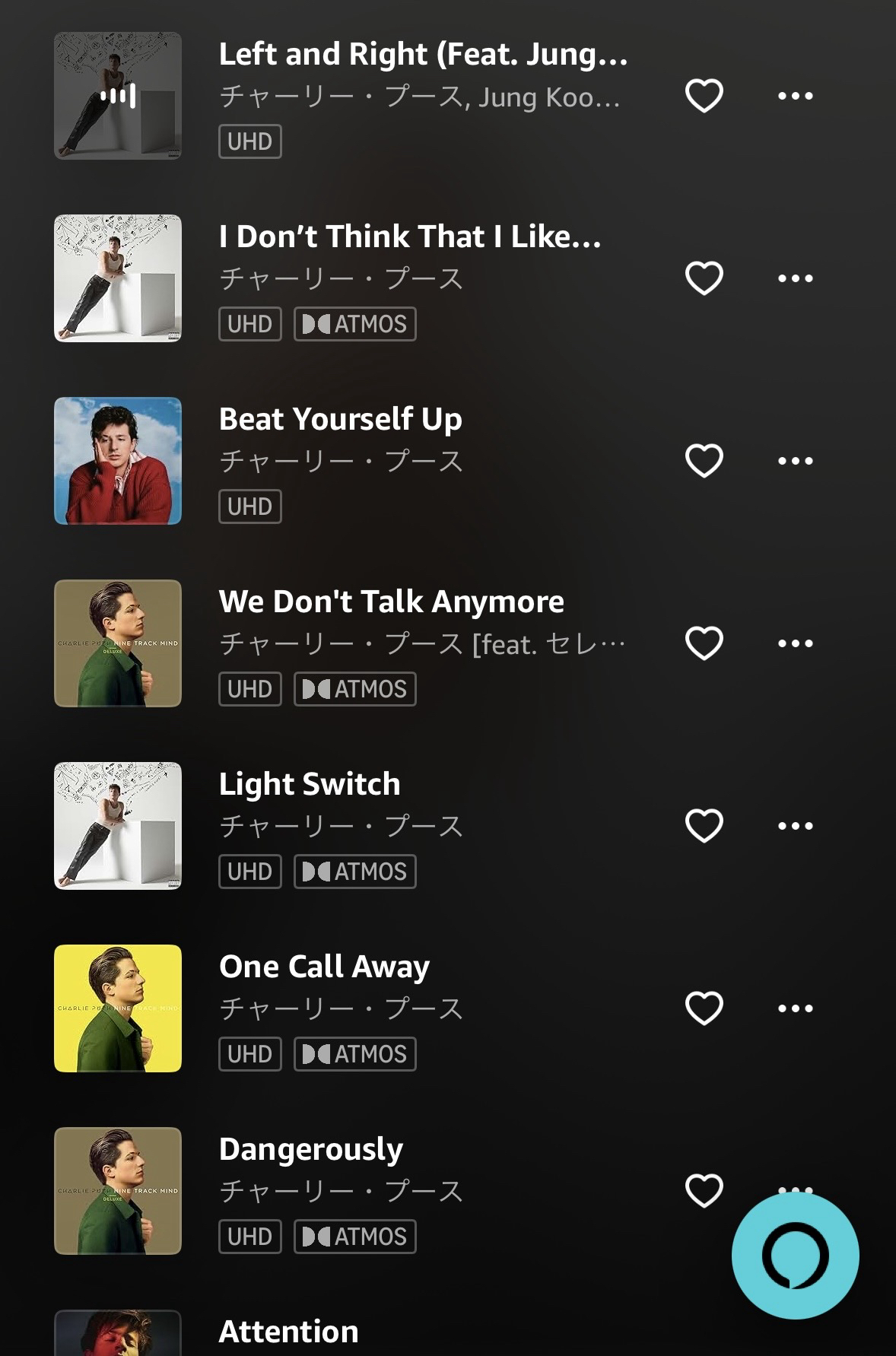Open more options for I Don't Think That I Like

point(795,278)
